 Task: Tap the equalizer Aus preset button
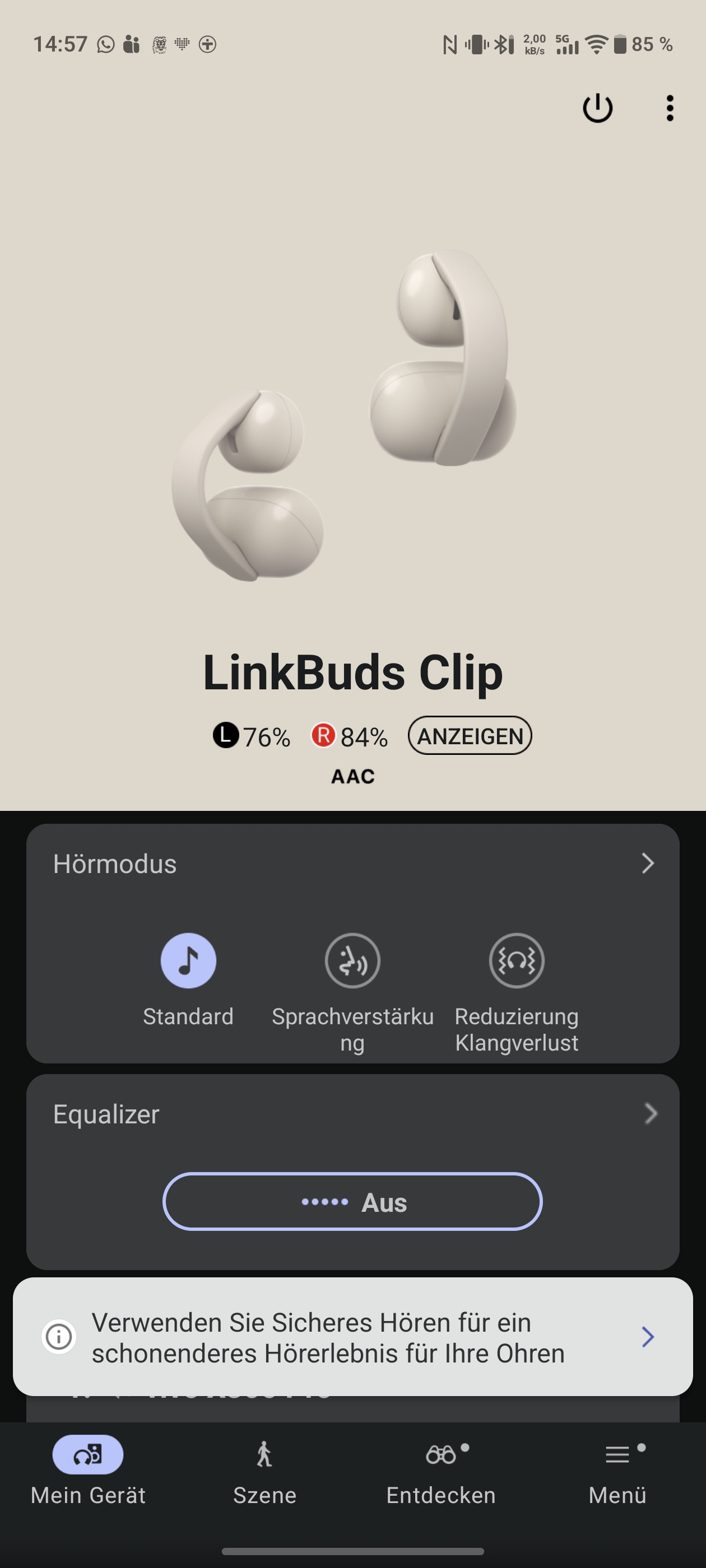tap(352, 1202)
